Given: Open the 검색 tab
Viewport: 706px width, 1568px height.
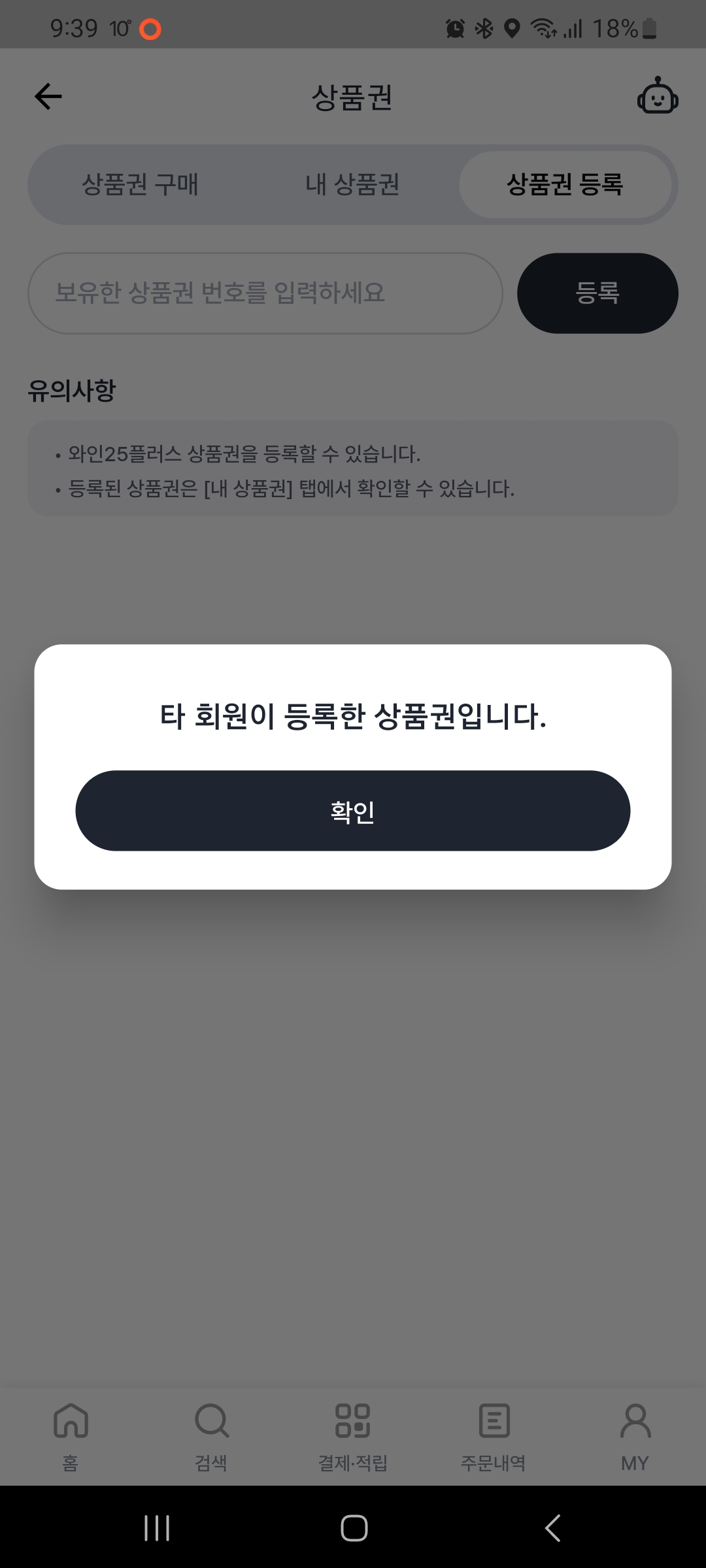Looking at the screenshot, I should 211,1431.
